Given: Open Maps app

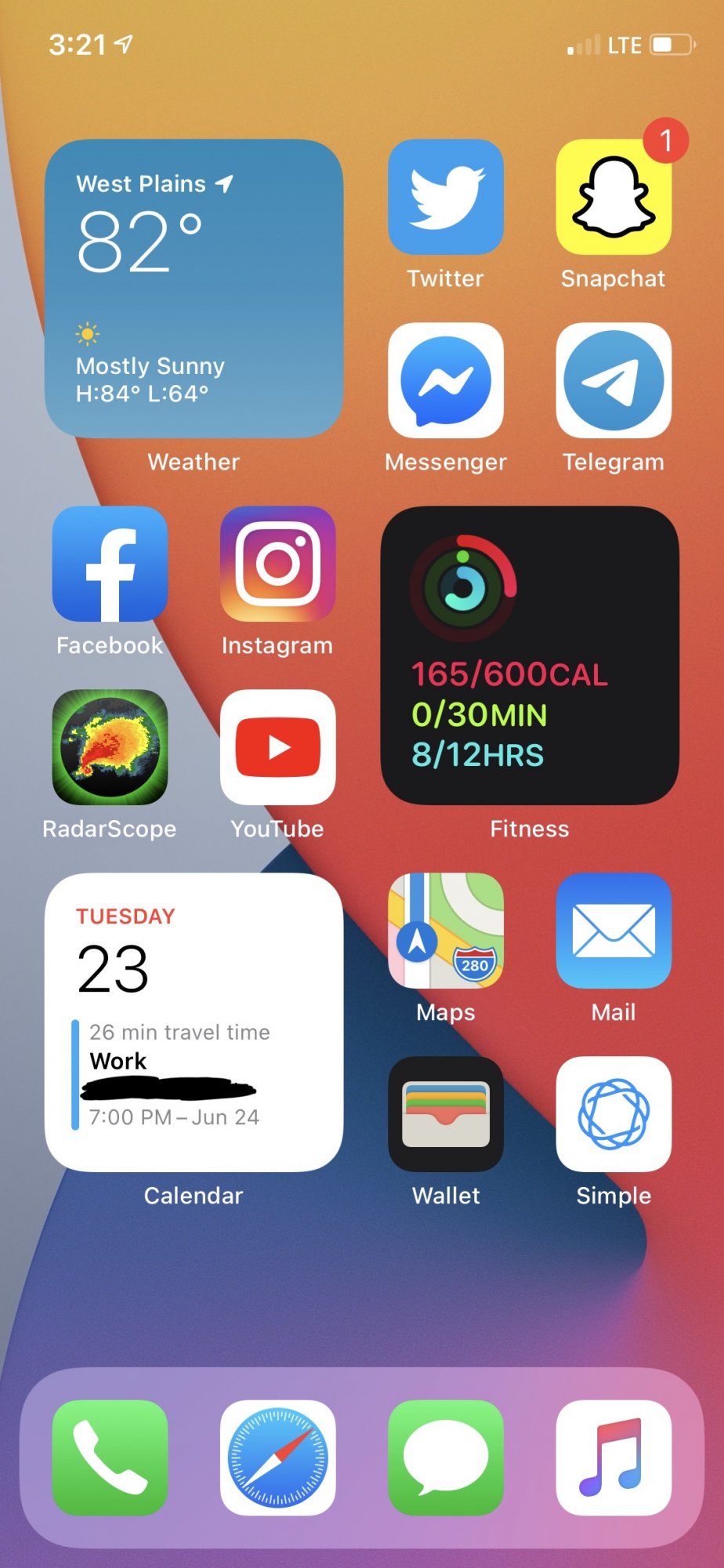Looking at the screenshot, I should pos(446,931).
